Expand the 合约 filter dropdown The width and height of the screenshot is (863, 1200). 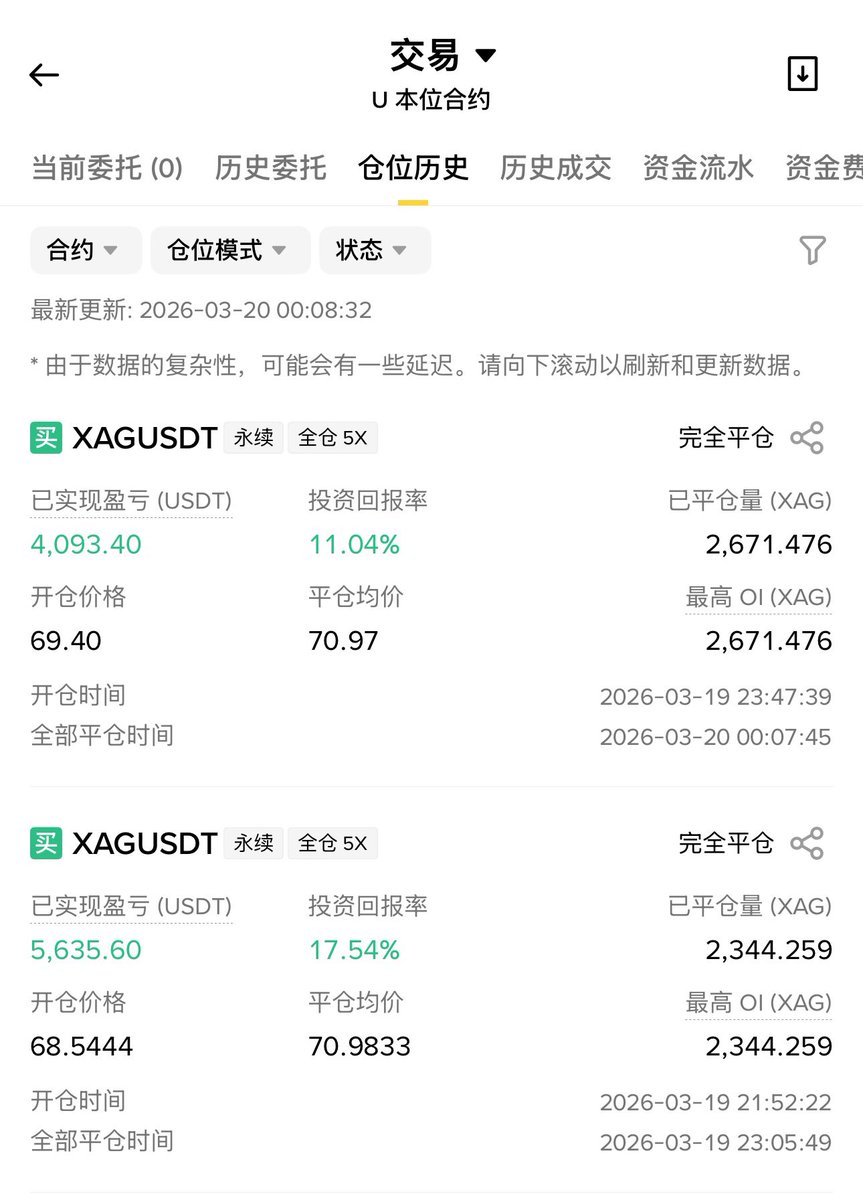pos(84,250)
